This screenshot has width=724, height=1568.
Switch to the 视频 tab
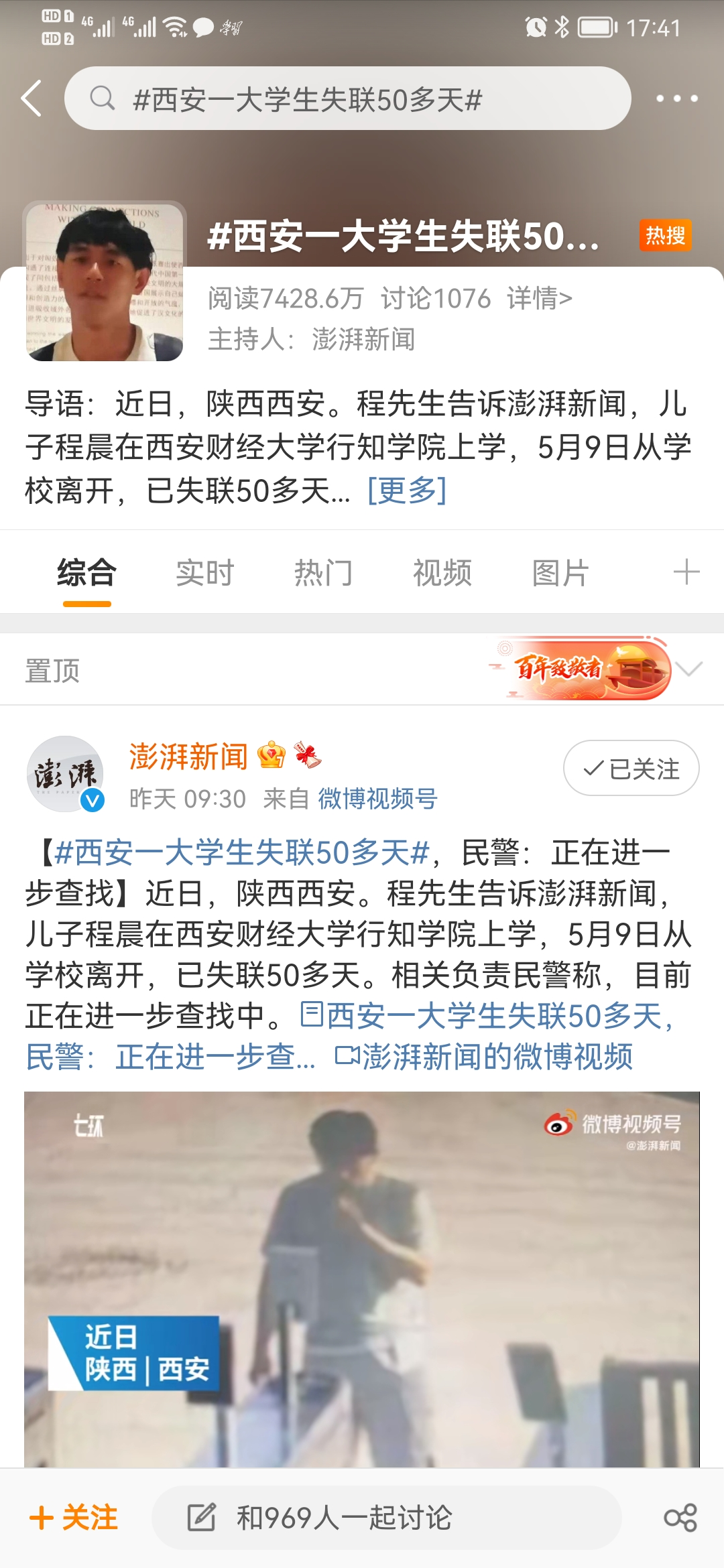coord(442,574)
